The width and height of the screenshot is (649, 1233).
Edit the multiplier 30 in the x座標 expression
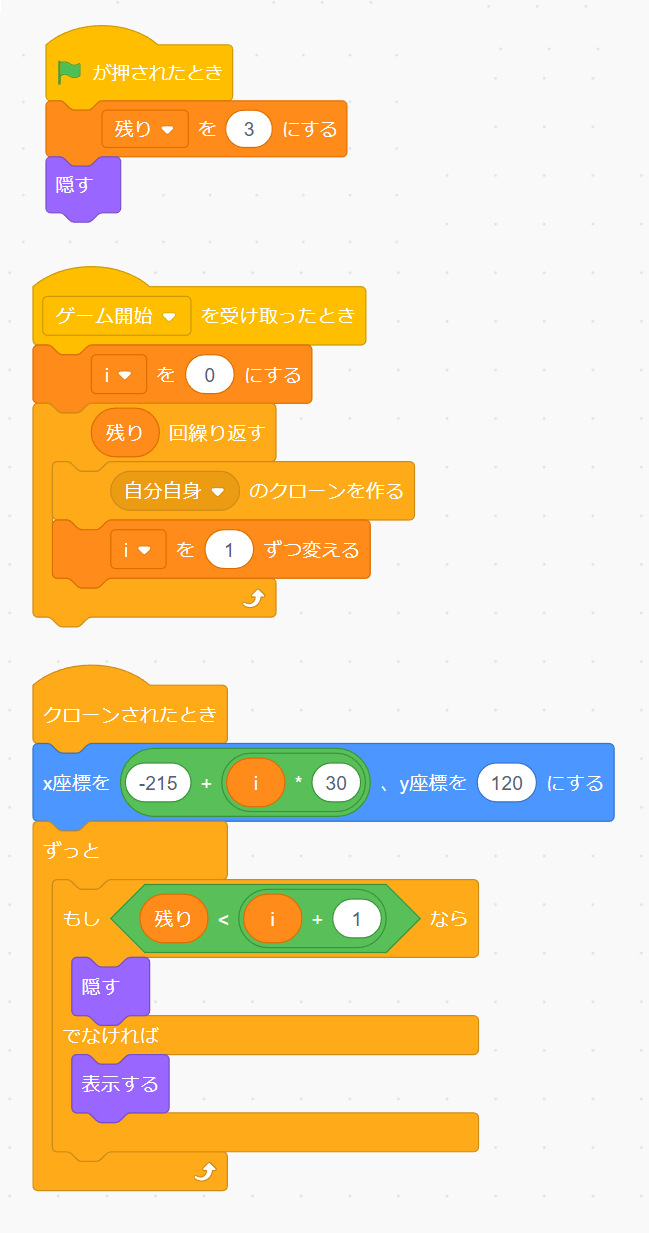pyautogui.click(x=336, y=783)
